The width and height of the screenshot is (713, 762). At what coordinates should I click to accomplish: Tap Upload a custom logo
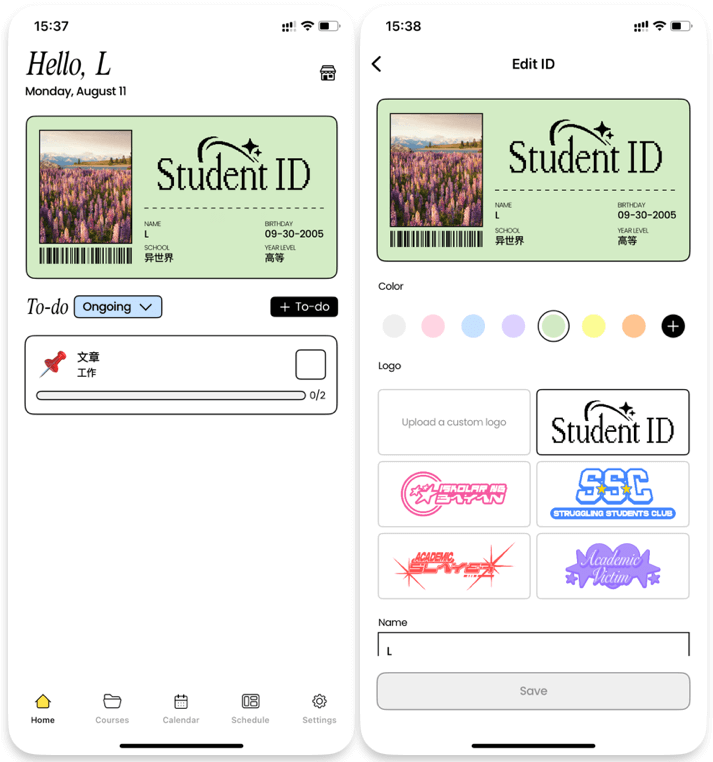click(x=454, y=422)
